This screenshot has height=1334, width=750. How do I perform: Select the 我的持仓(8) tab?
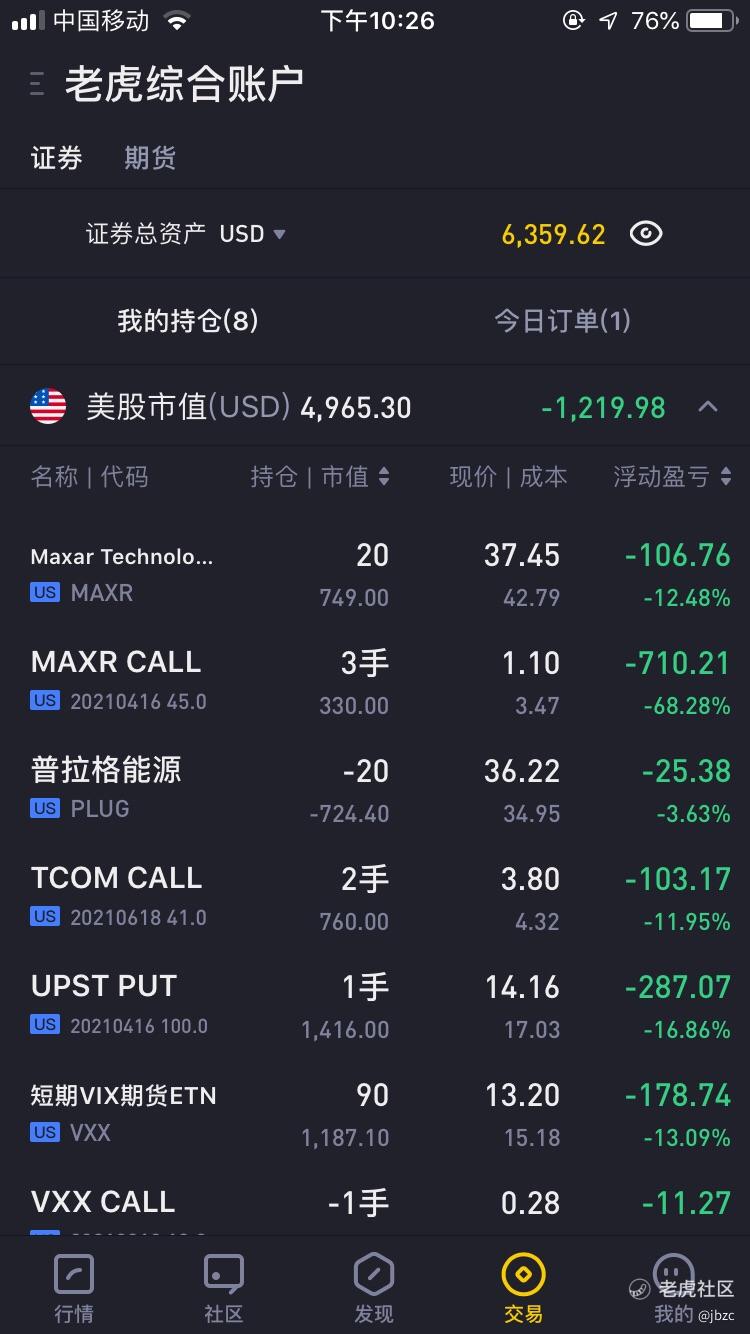coord(188,321)
